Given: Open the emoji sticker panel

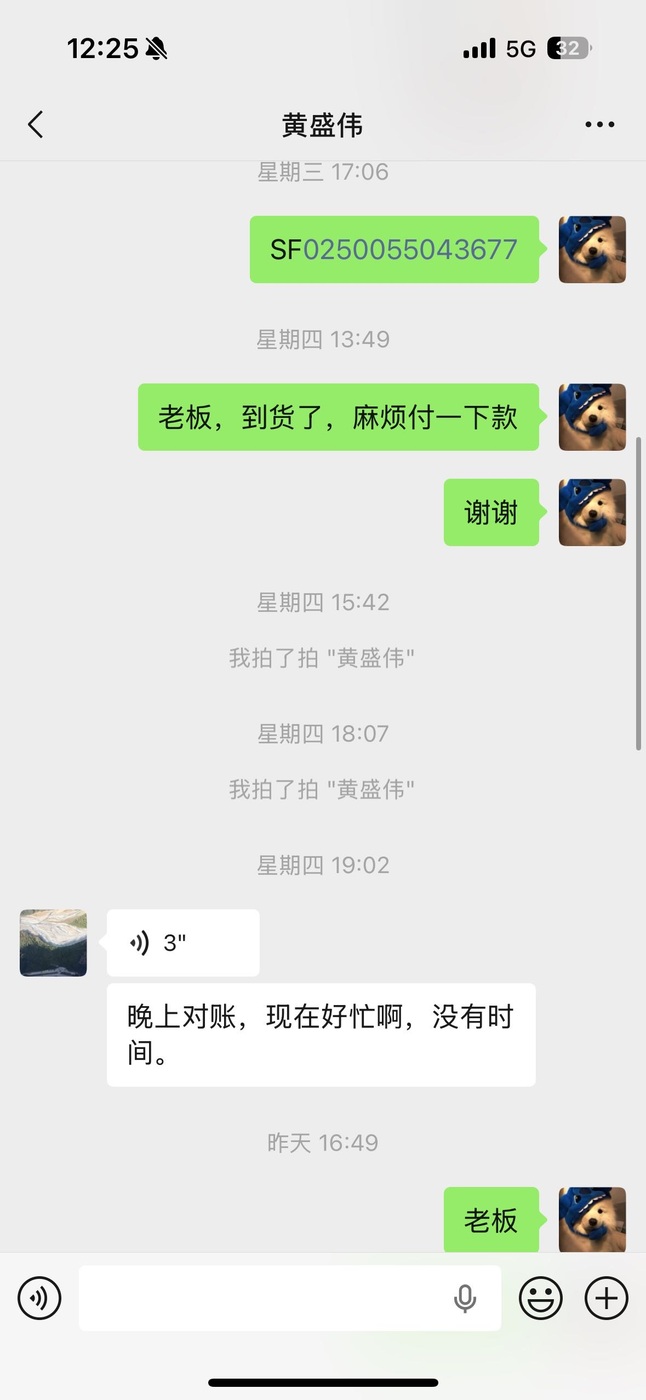Looking at the screenshot, I should point(540,1298).
